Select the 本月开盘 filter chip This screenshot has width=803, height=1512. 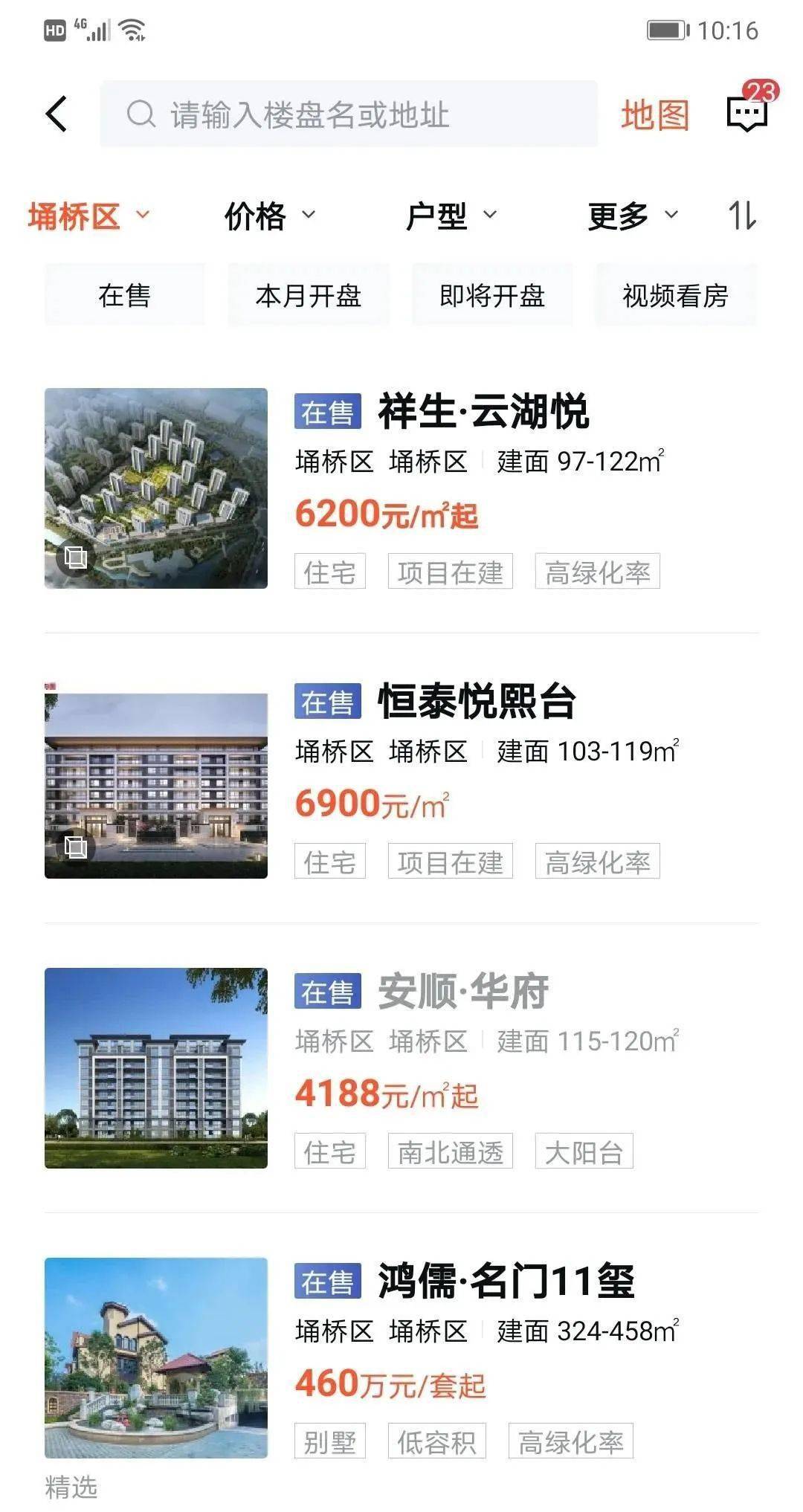click(308, 295)
